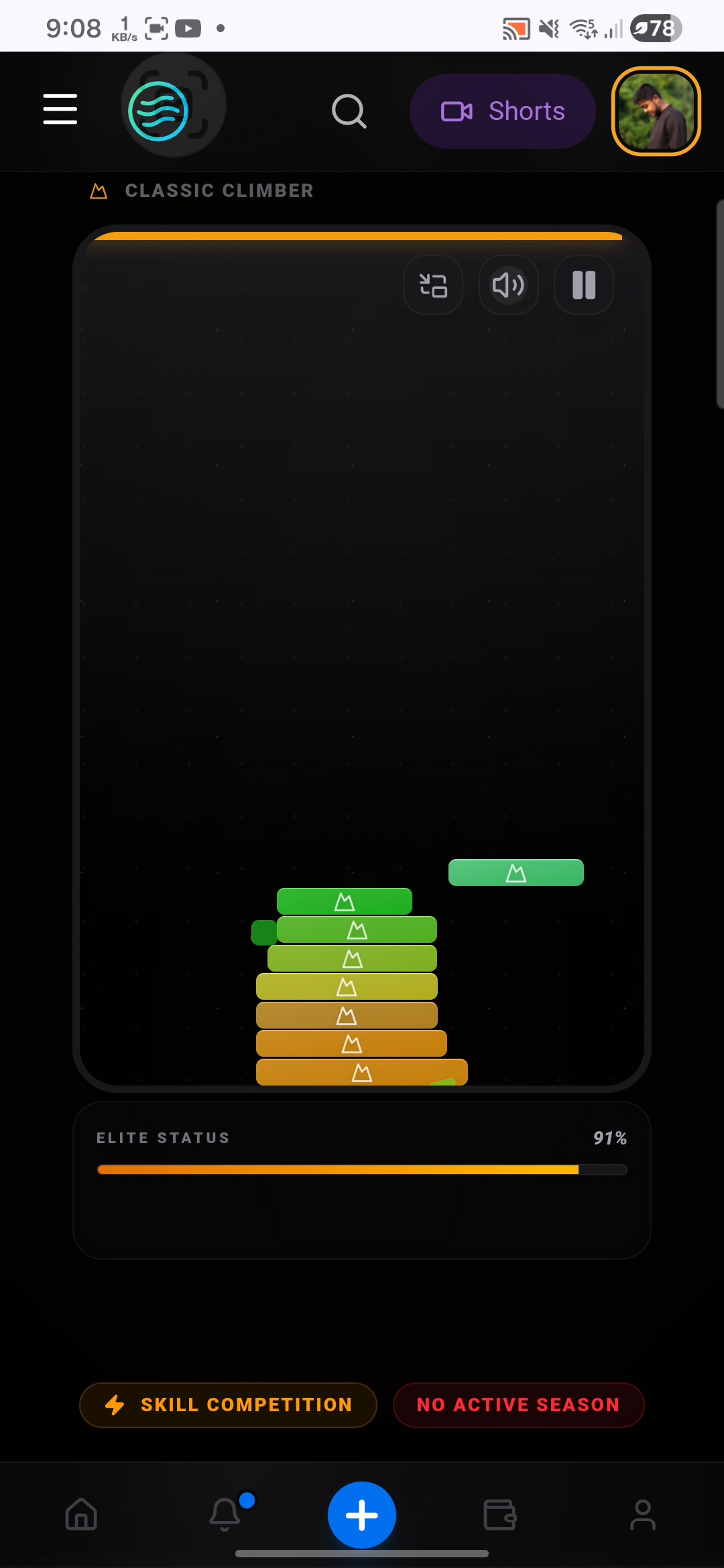Switch the game to mini-player mode
Screen dimensions: 724x1568
pos(433,285)
